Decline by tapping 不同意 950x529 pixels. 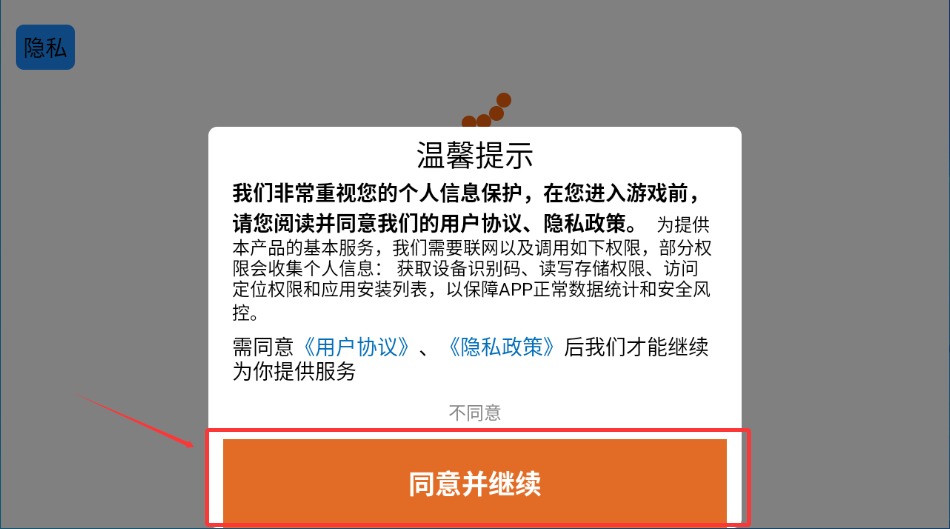pyautogui.click(x=475, y=412)
